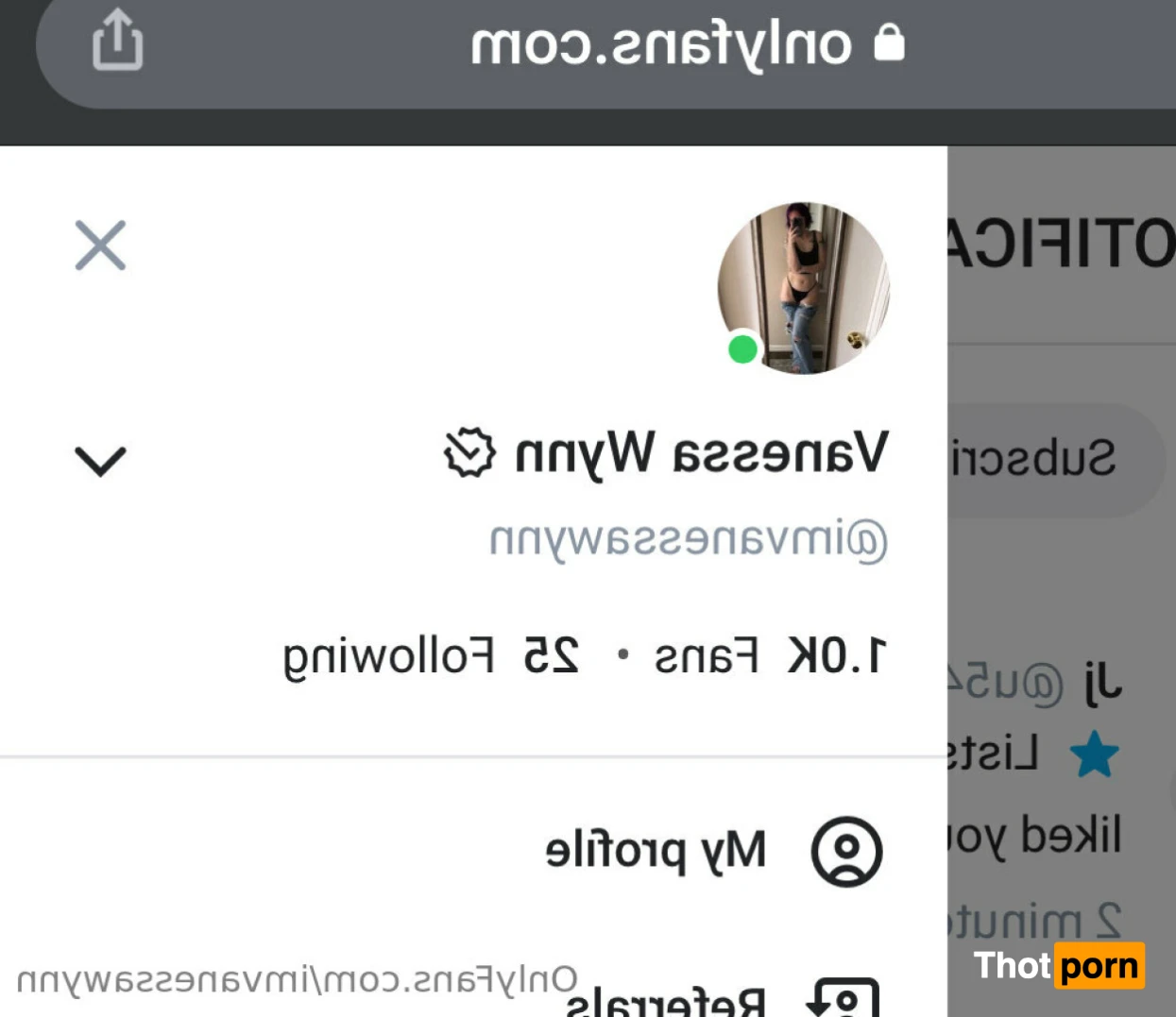Expand the account switcher chevron
This screenshot has width=1176, height=1017.
[100, 461]
